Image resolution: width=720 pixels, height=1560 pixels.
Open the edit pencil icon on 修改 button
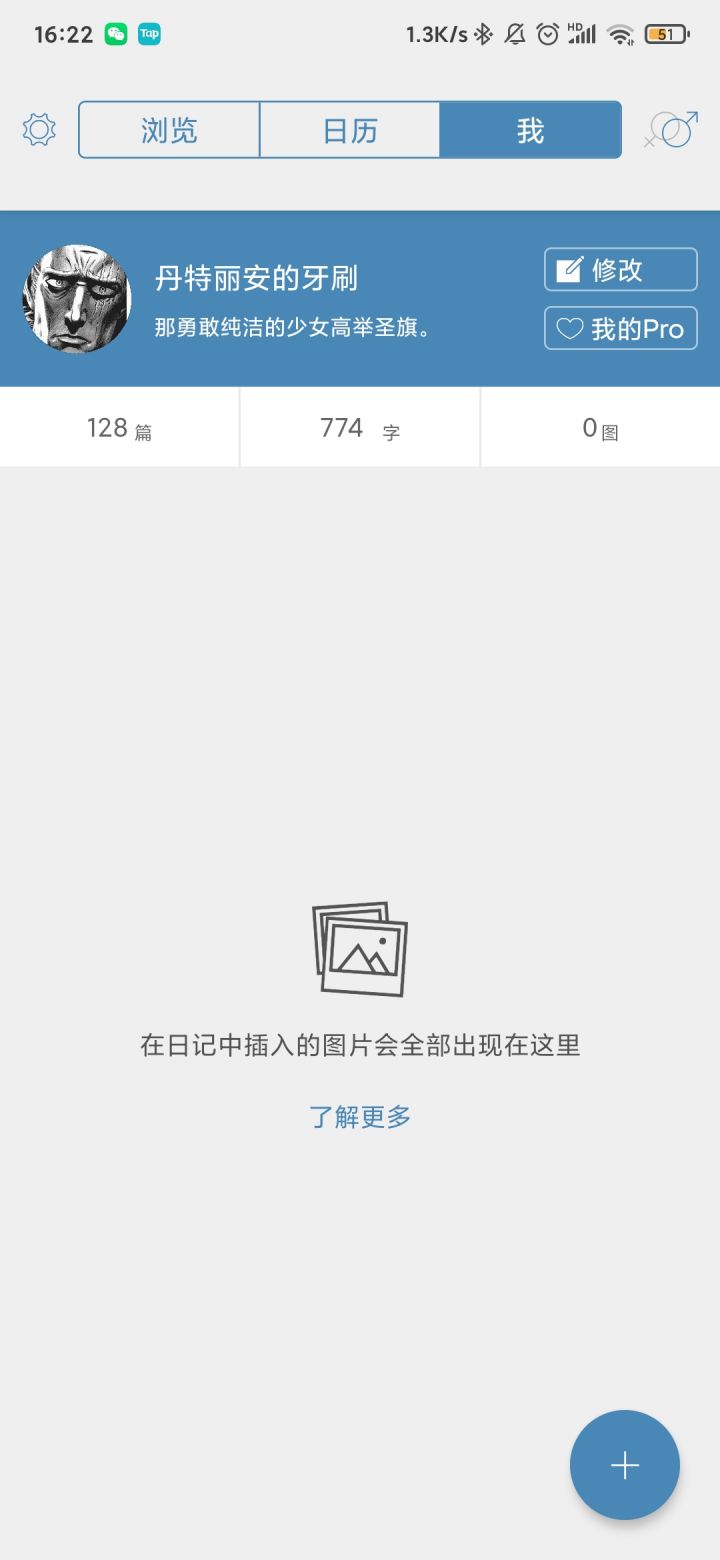point(568,268)
